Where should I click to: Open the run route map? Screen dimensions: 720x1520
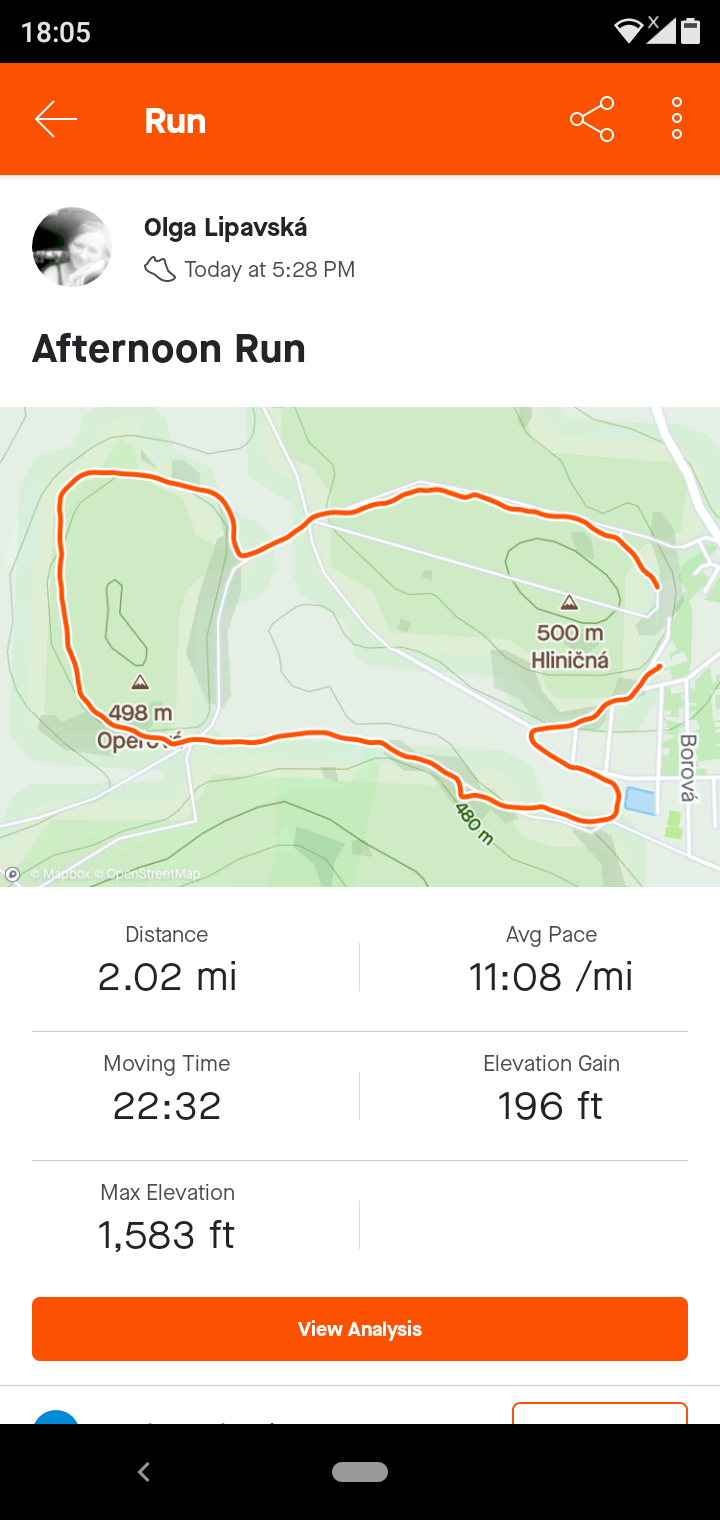360,646
